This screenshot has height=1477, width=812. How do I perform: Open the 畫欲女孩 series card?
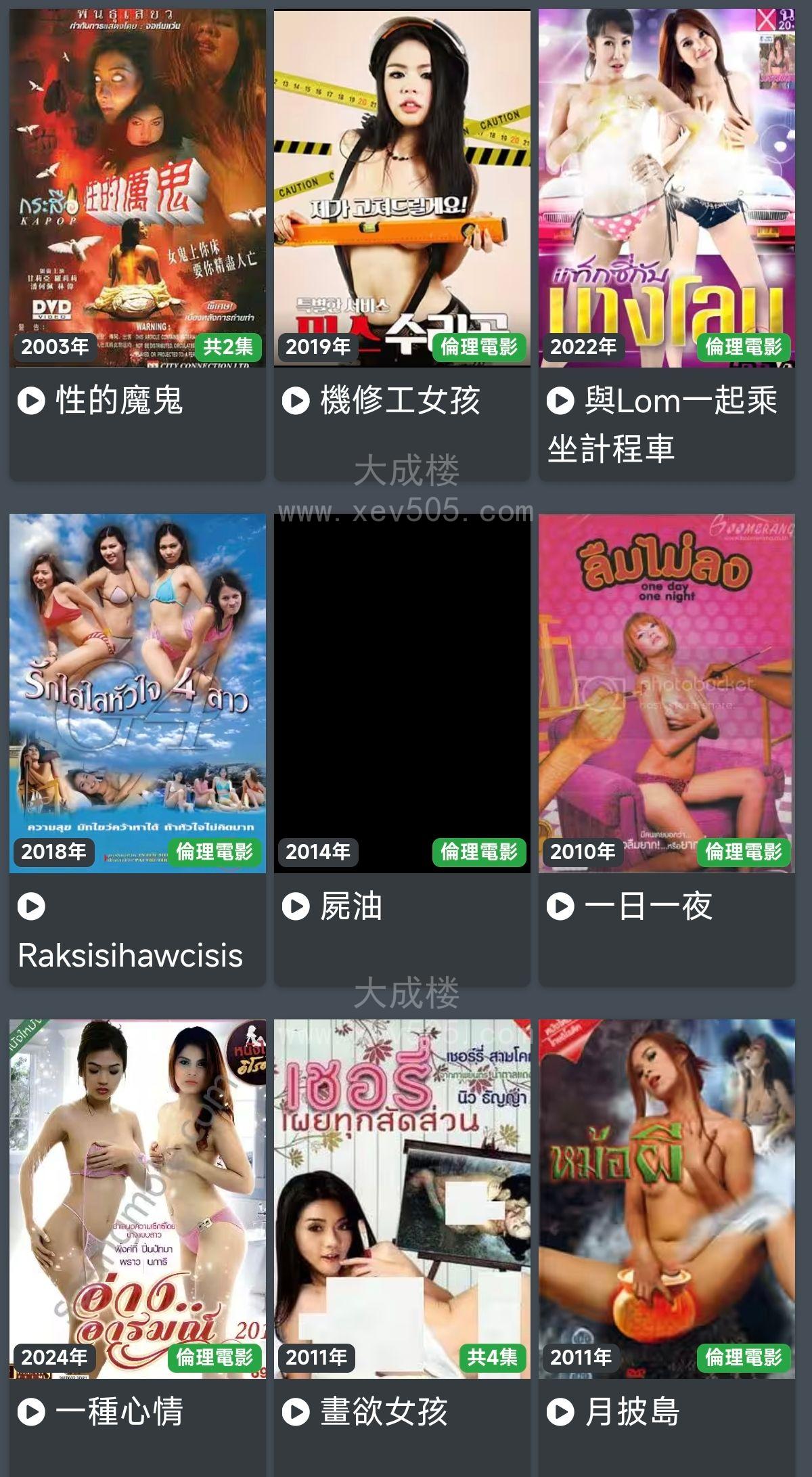tap(402, 1199)
